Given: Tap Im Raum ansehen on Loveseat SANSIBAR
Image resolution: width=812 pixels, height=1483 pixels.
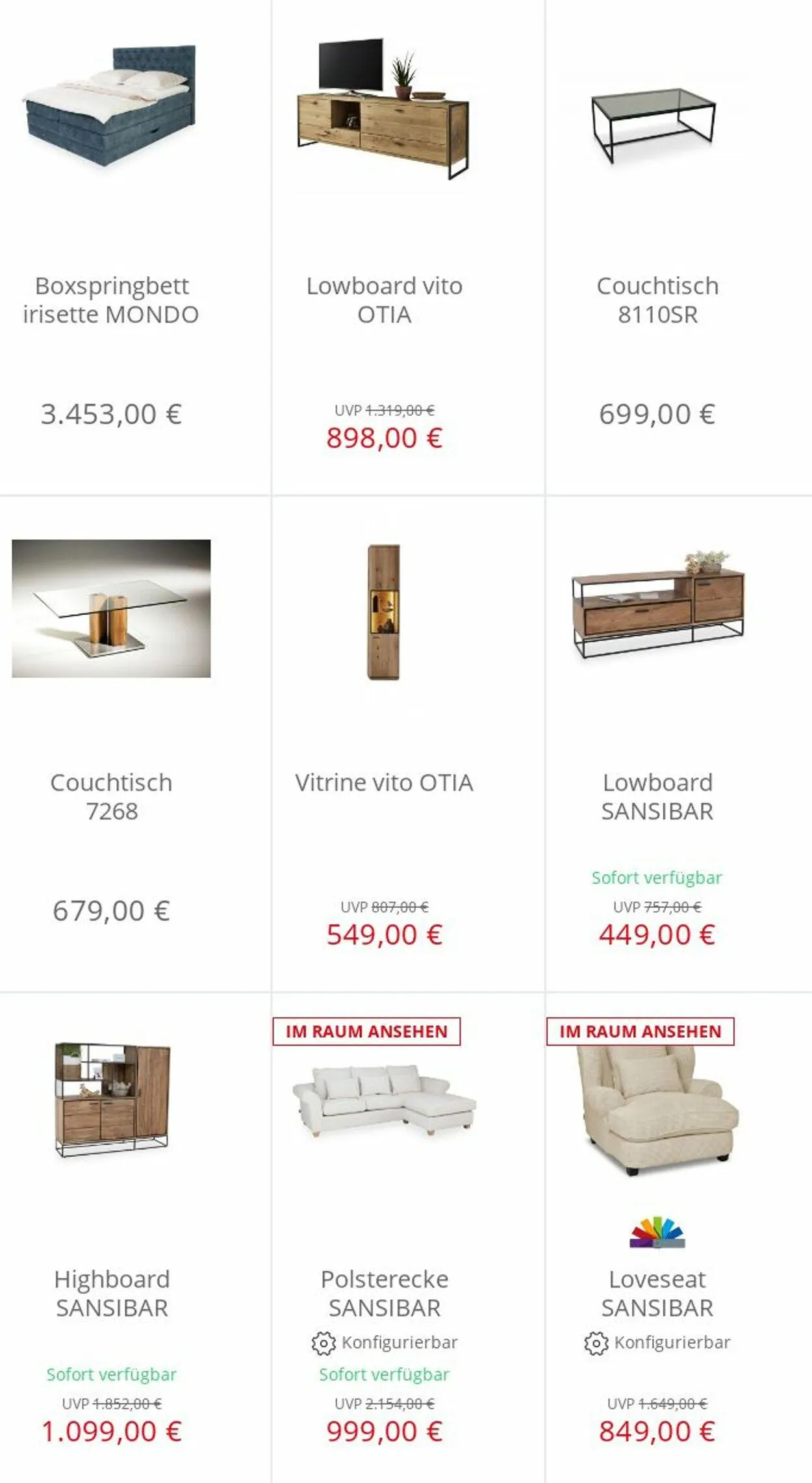Looking at the screenshot, I should (x=641, y=1031).
